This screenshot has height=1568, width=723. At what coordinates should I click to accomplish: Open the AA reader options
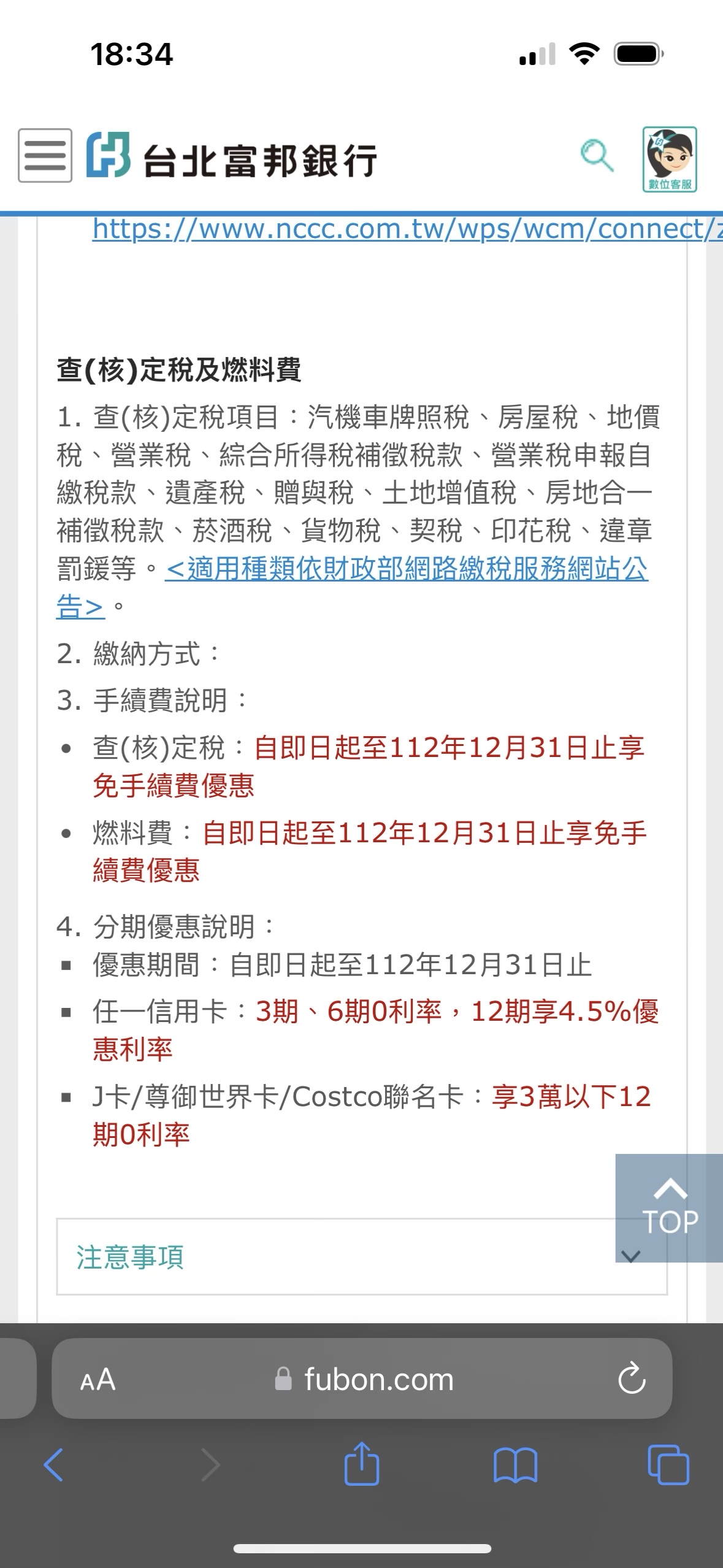pos(98,1380)
